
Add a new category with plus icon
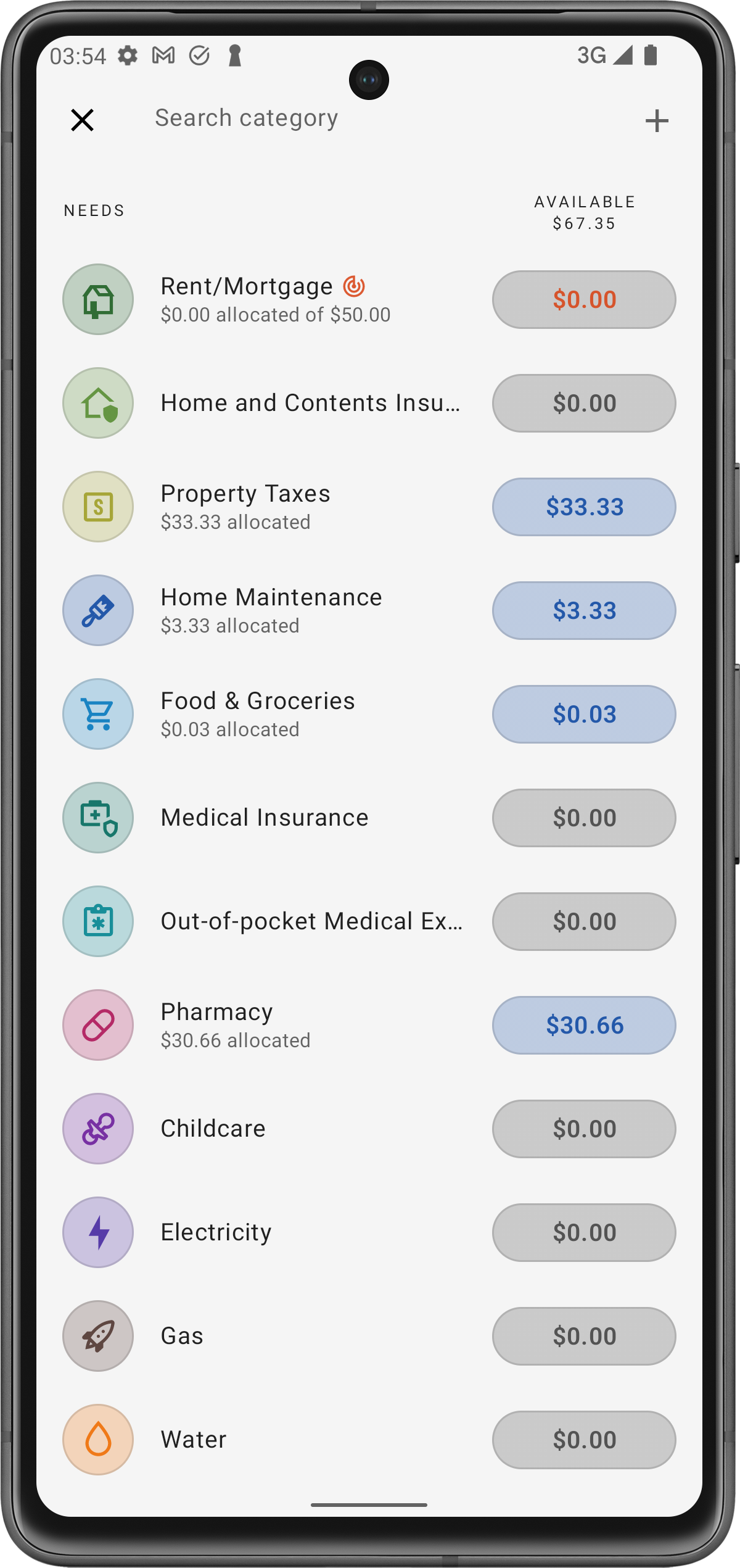657,120
